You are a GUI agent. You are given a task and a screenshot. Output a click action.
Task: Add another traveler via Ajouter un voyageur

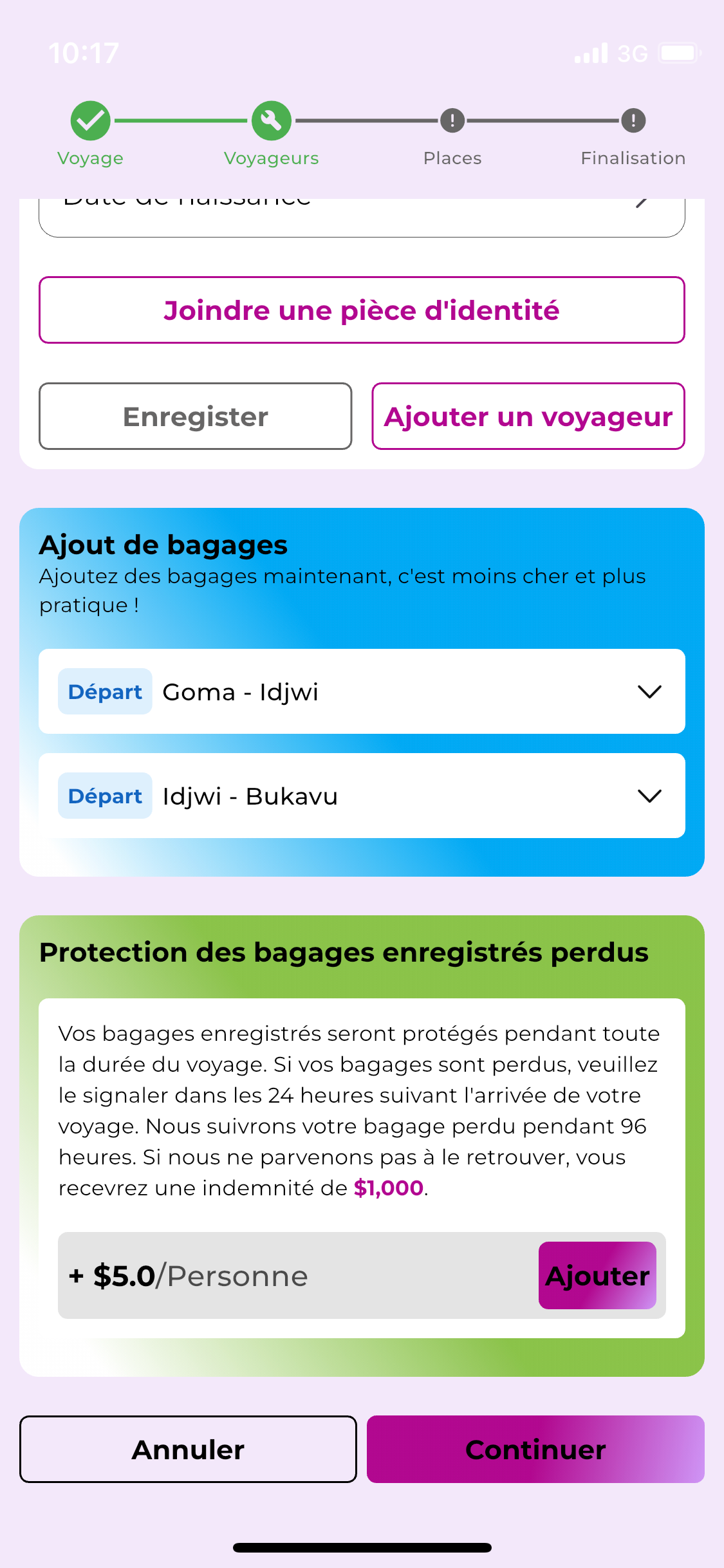pos(528,416)
